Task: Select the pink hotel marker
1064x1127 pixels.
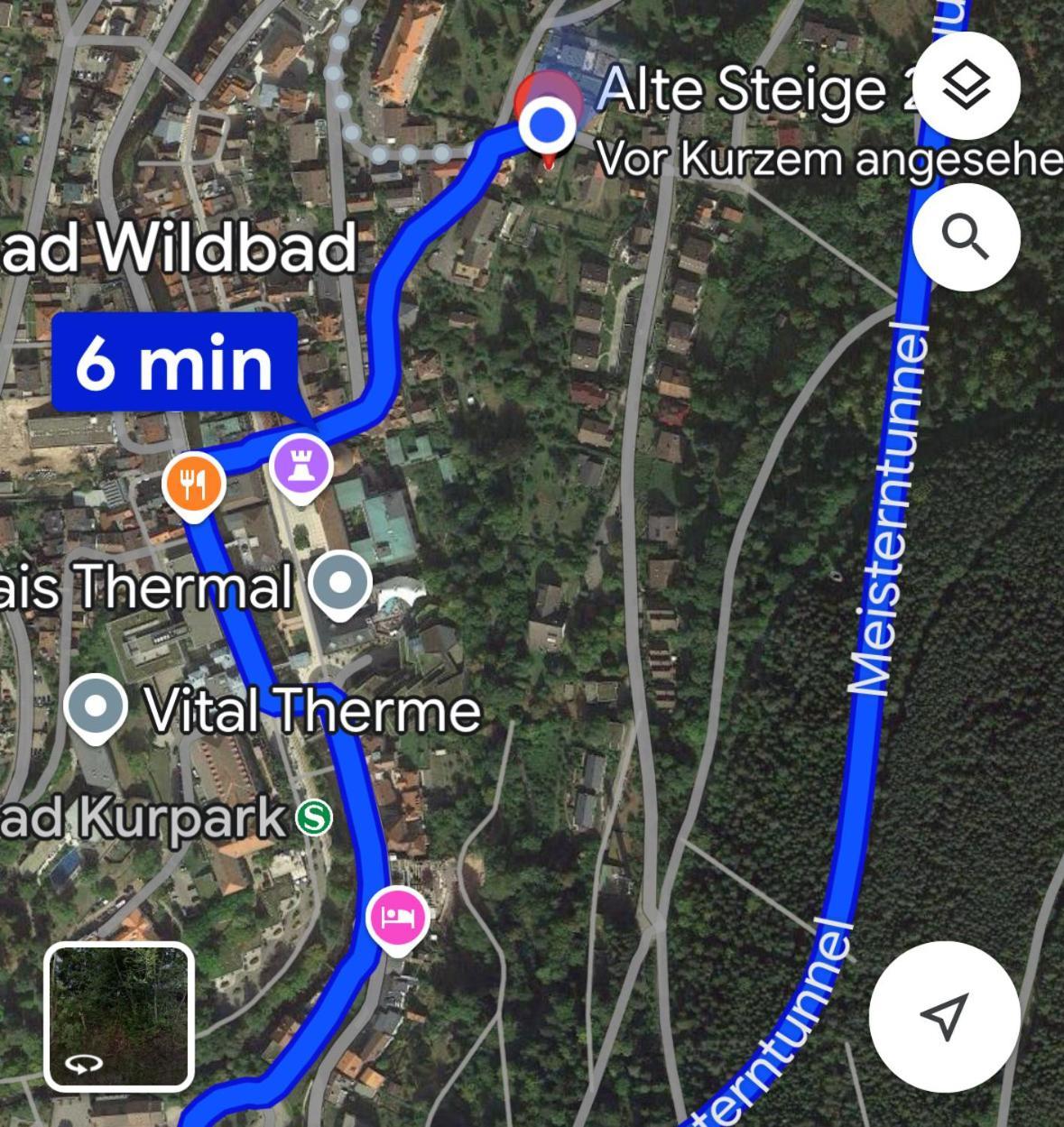Action: [x=398, y=918]
